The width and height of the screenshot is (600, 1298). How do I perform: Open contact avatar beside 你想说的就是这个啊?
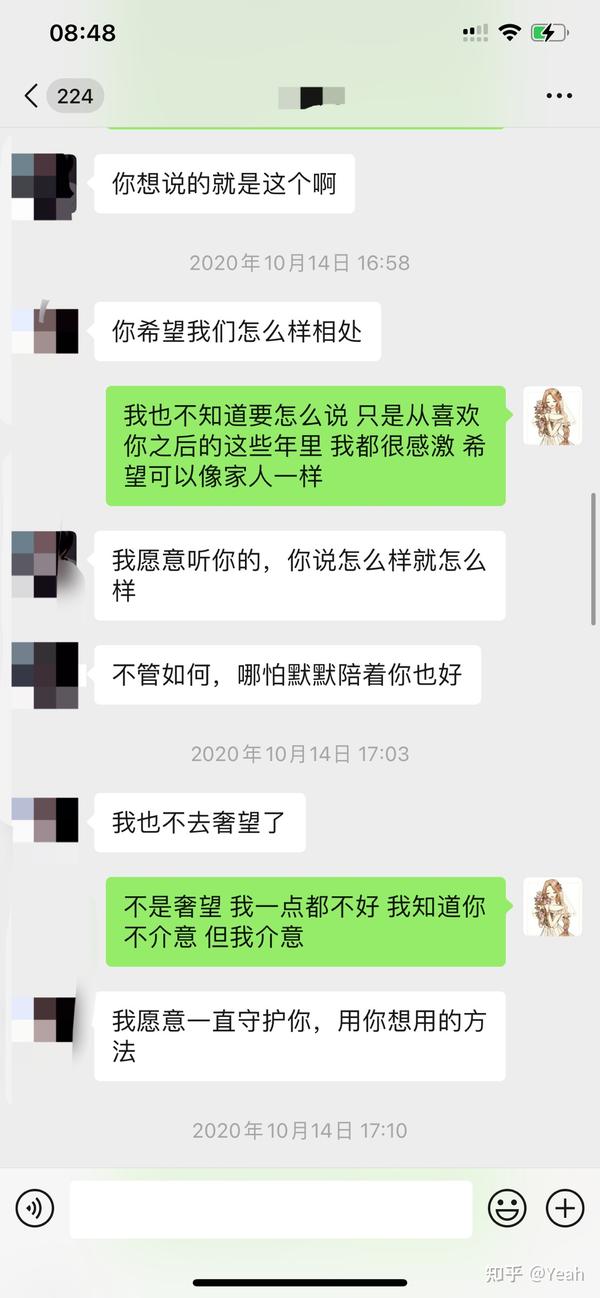(44, 186)
